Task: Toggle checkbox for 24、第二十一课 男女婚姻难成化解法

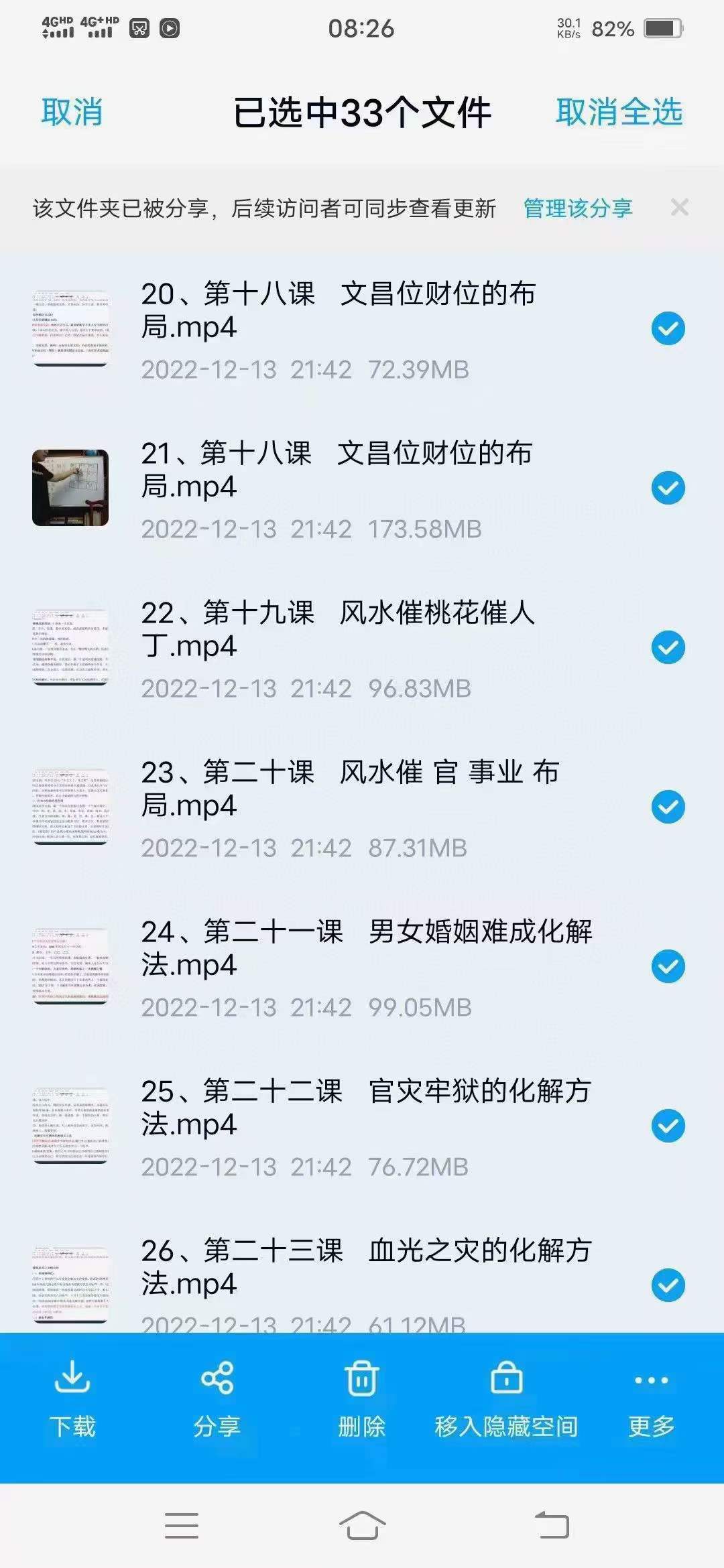Action: [x=668, y=966]
